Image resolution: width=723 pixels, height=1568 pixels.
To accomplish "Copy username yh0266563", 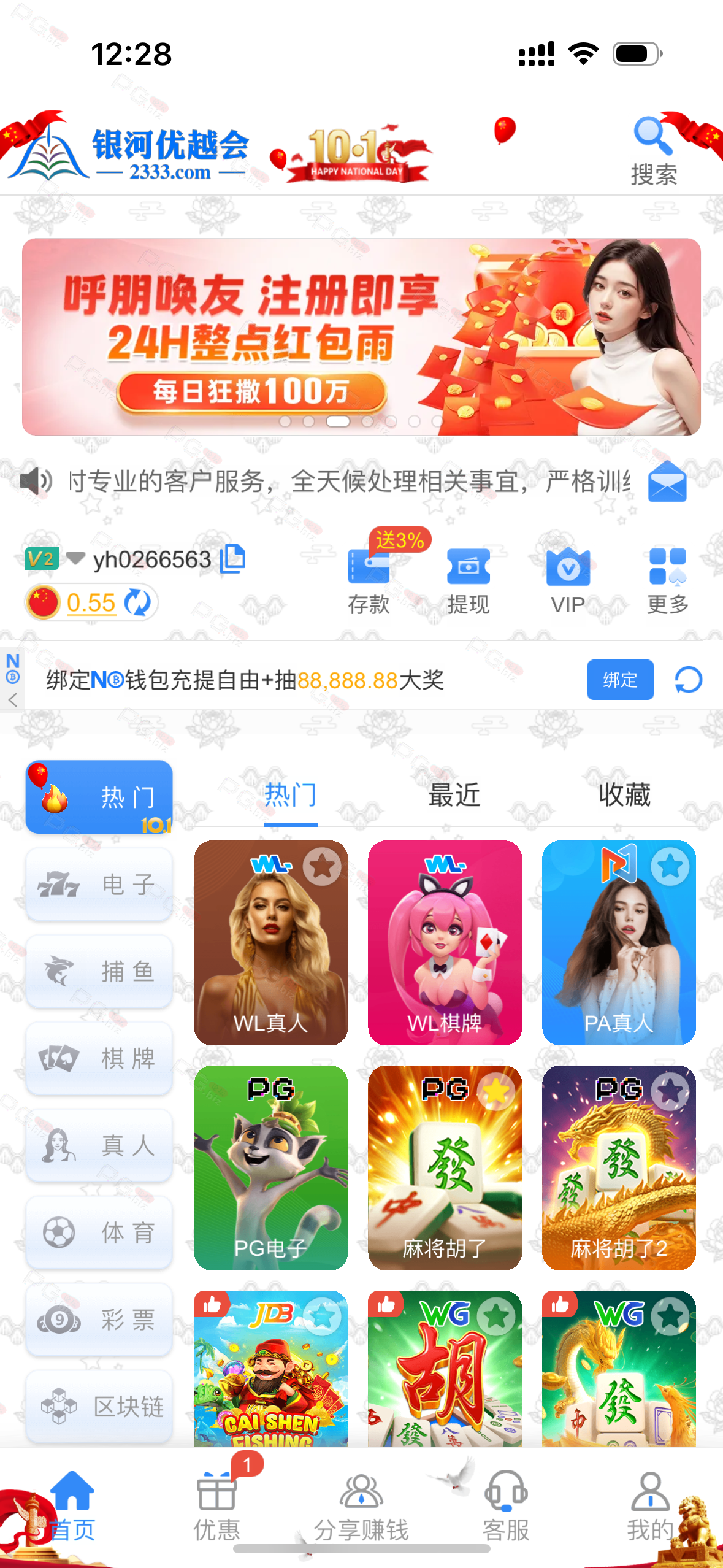I will click(233, 558).
